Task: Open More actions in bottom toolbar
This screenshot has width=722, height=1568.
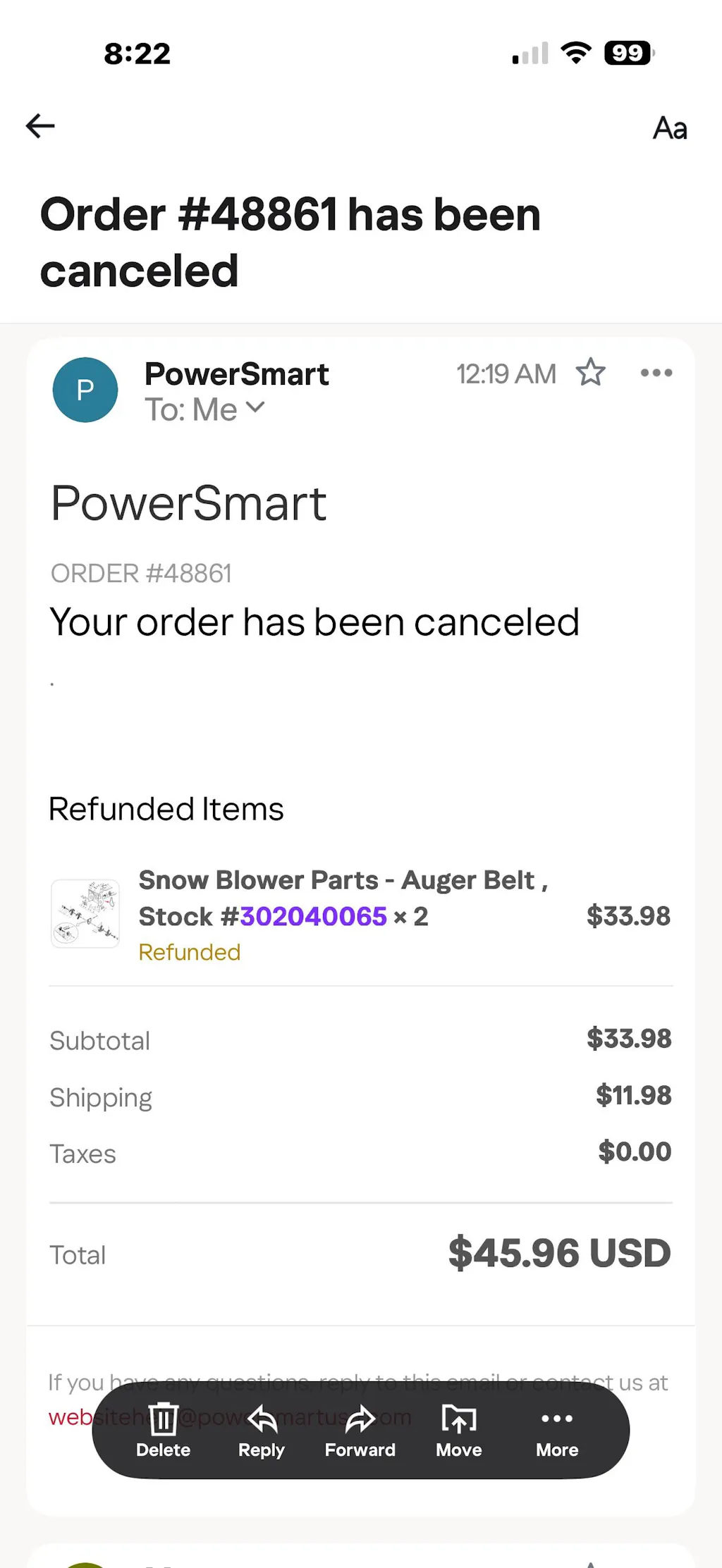Action: 557,1429
